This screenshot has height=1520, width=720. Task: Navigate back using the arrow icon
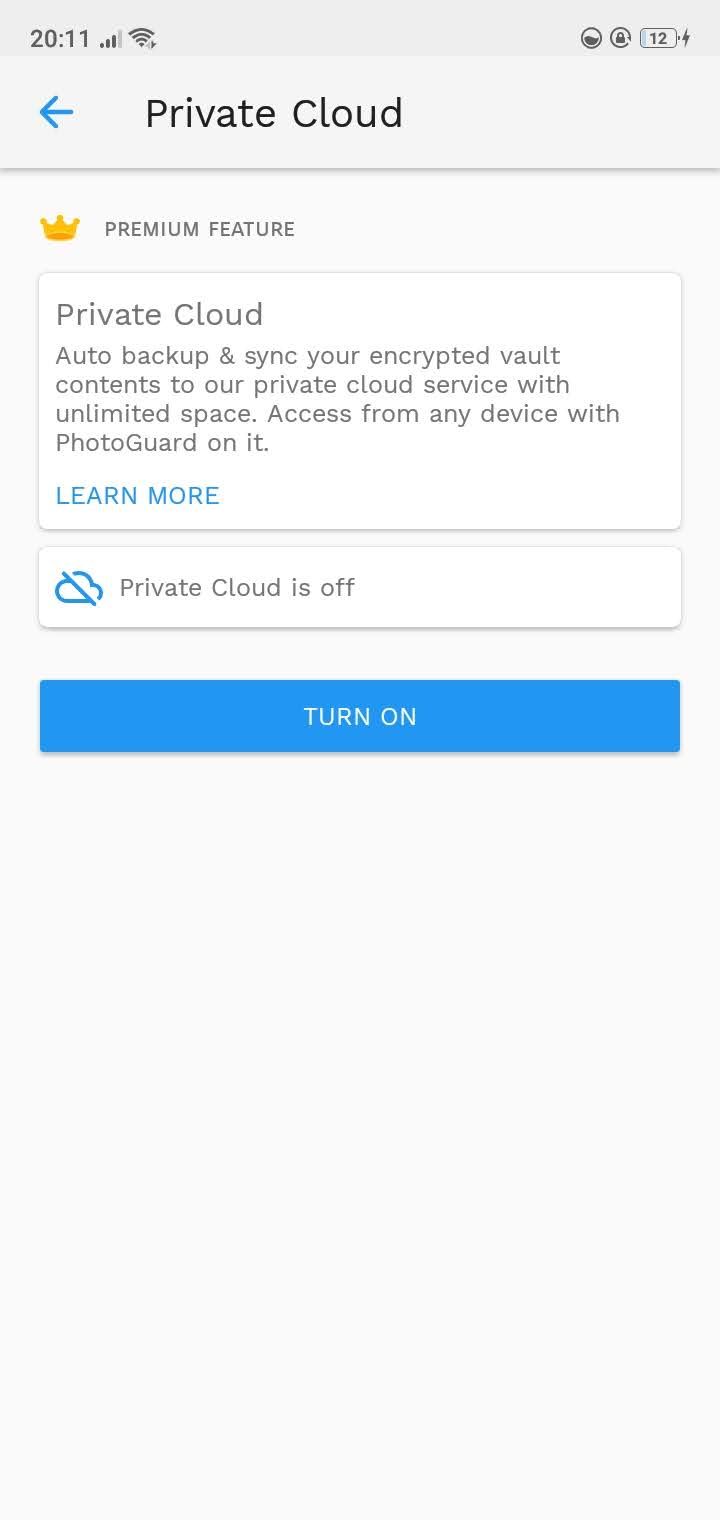click(x=56, y=112)
